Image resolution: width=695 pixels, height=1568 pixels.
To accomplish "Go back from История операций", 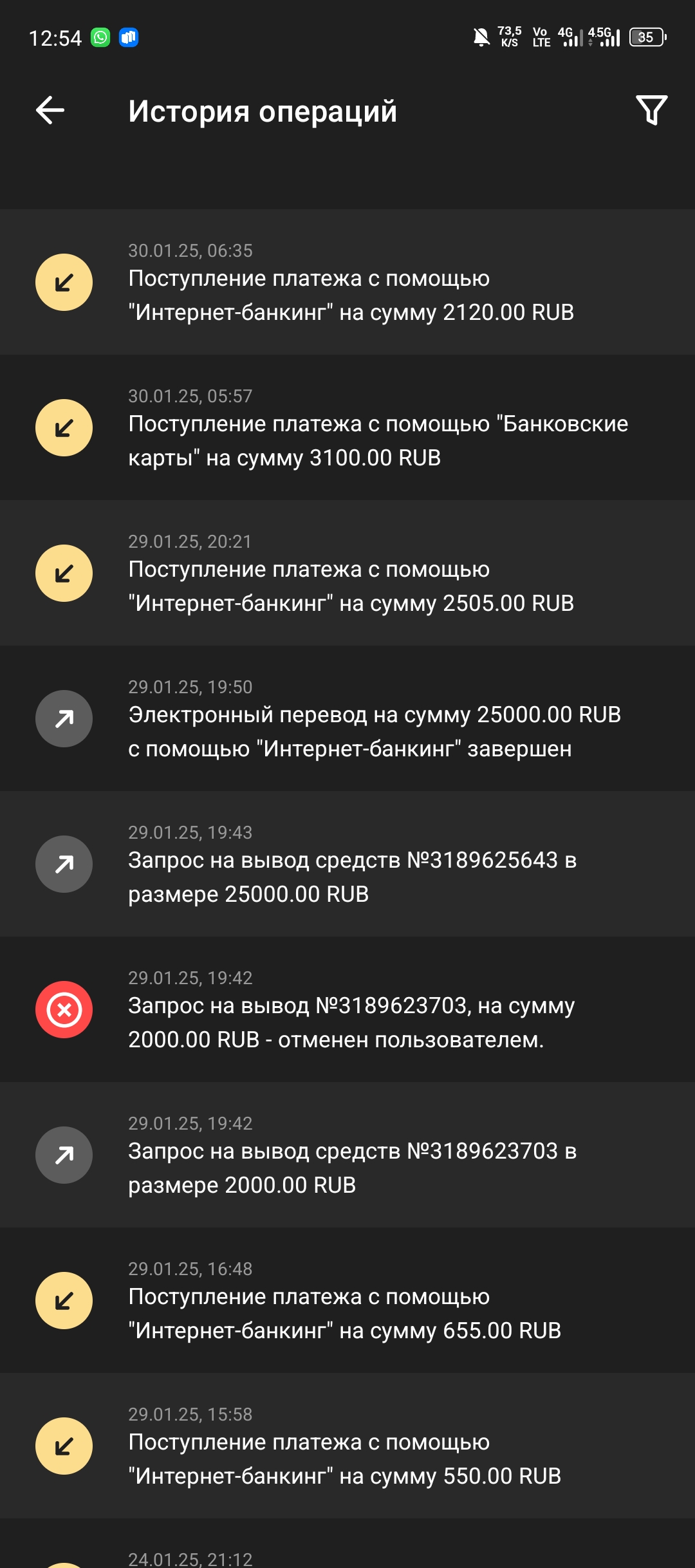I will pos(50,110).
